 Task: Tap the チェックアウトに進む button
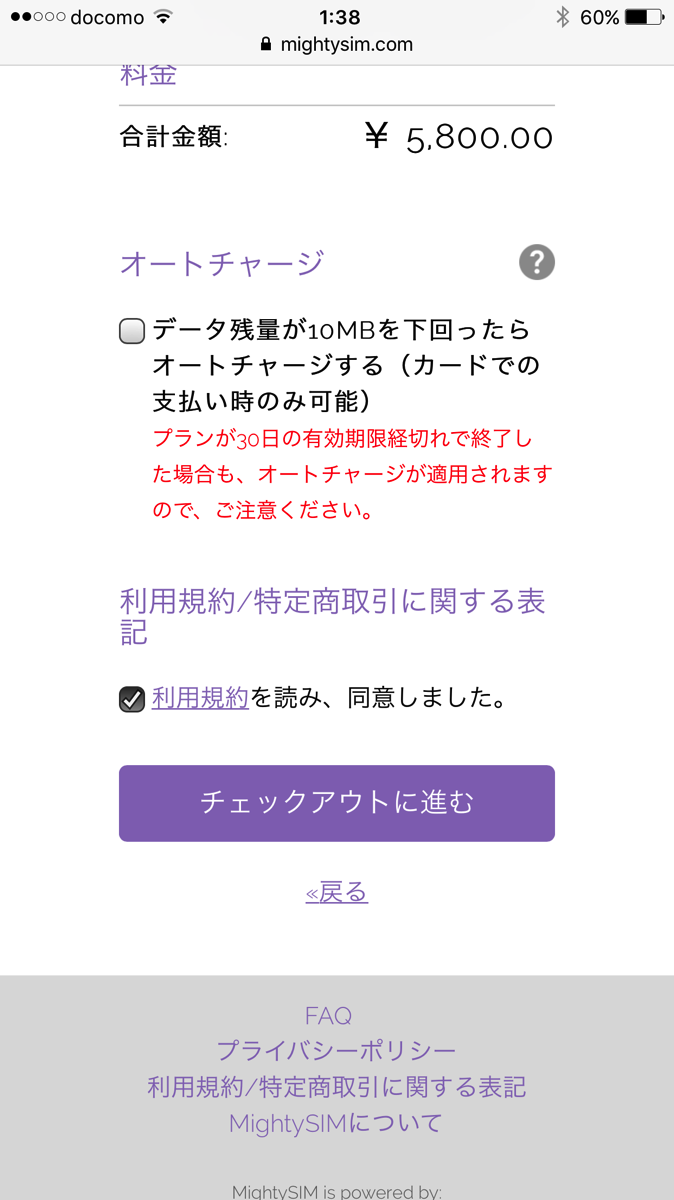tap(337, 803)
